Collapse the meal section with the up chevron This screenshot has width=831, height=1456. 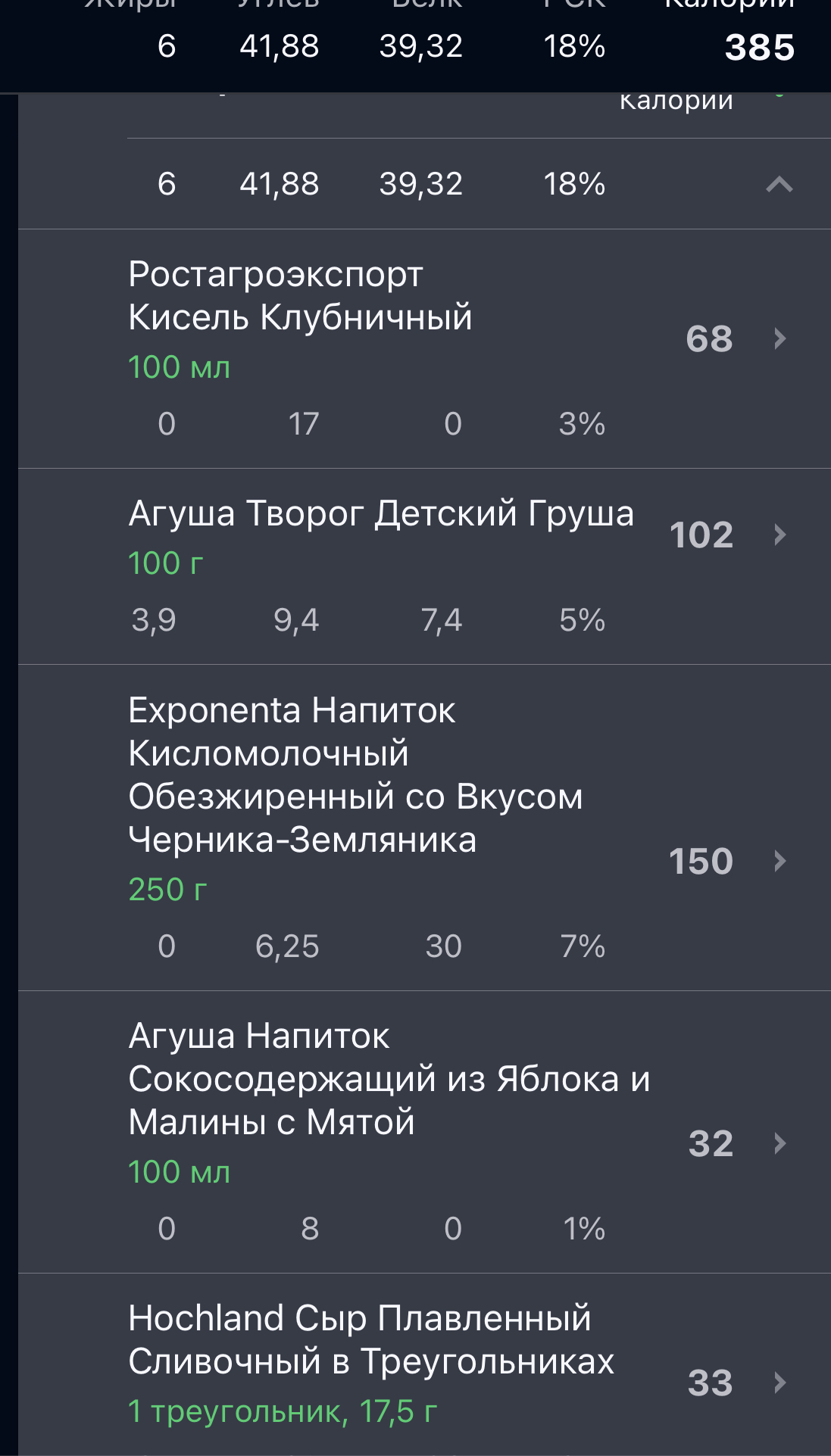point(779,184)
